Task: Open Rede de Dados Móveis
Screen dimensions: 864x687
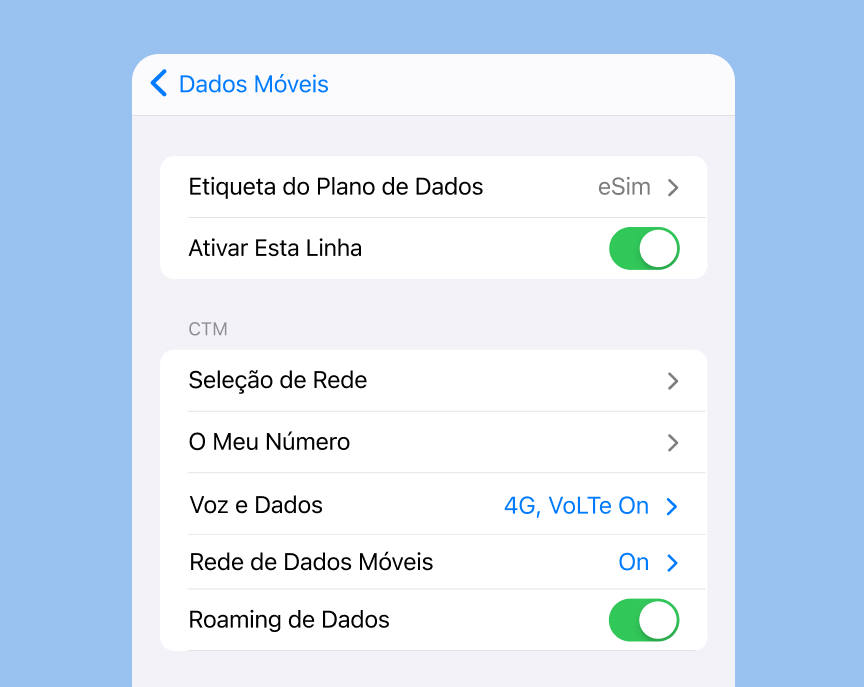Action: [x=433, y=562]
